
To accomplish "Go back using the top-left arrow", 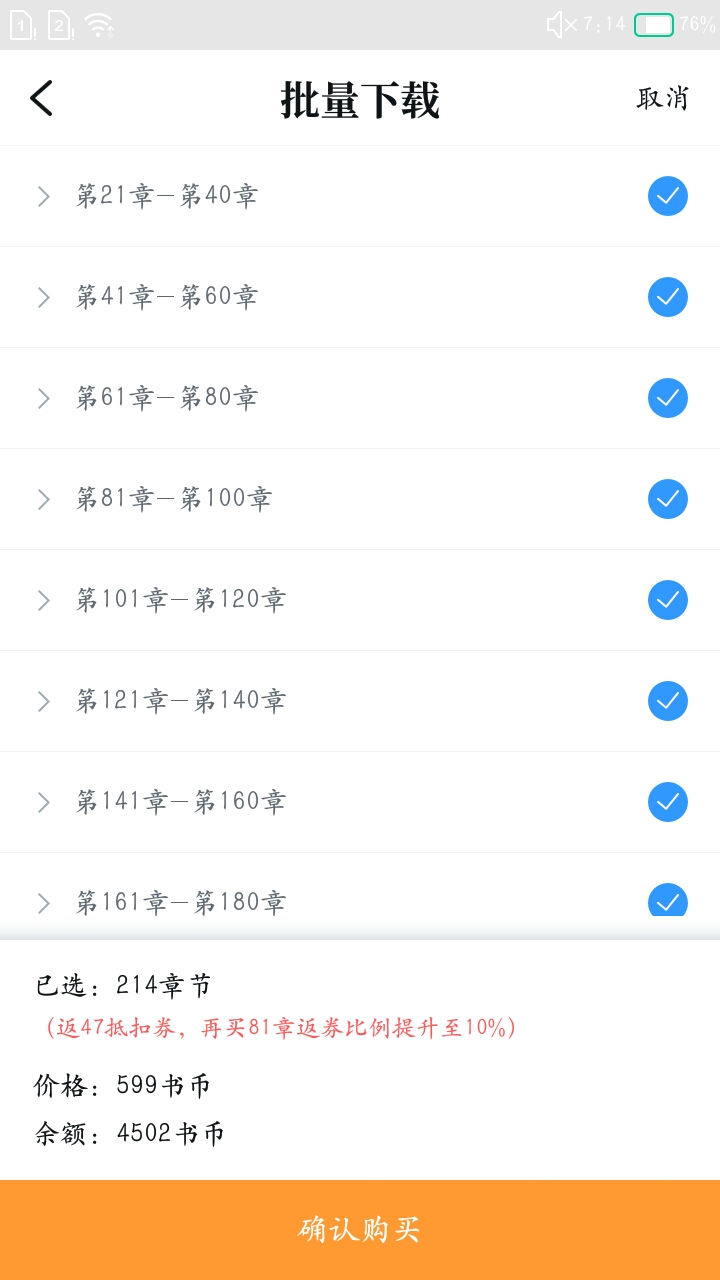I will coord(41,98).
